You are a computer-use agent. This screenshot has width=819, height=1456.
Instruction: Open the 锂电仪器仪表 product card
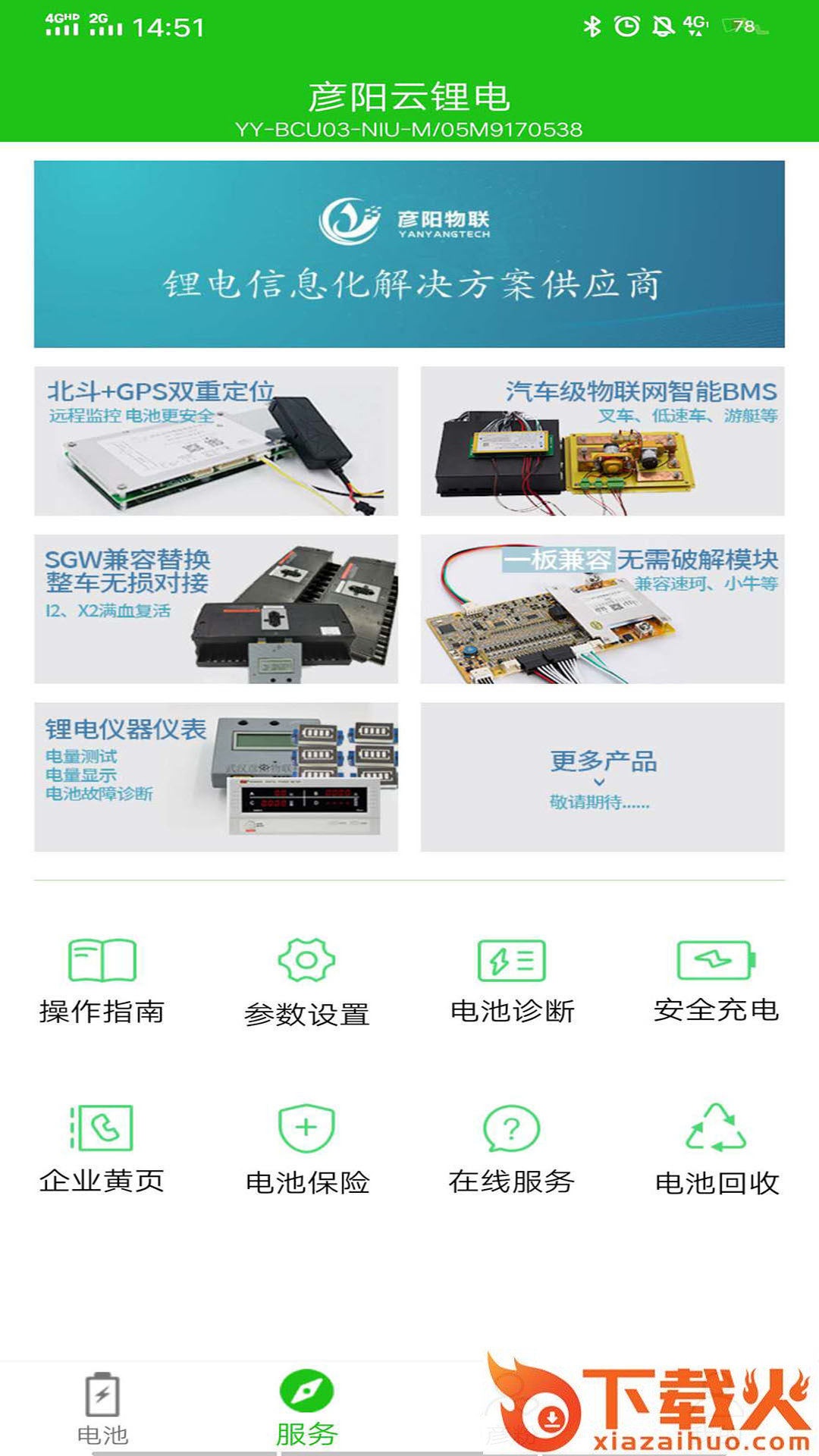click(x=216, y=777)
